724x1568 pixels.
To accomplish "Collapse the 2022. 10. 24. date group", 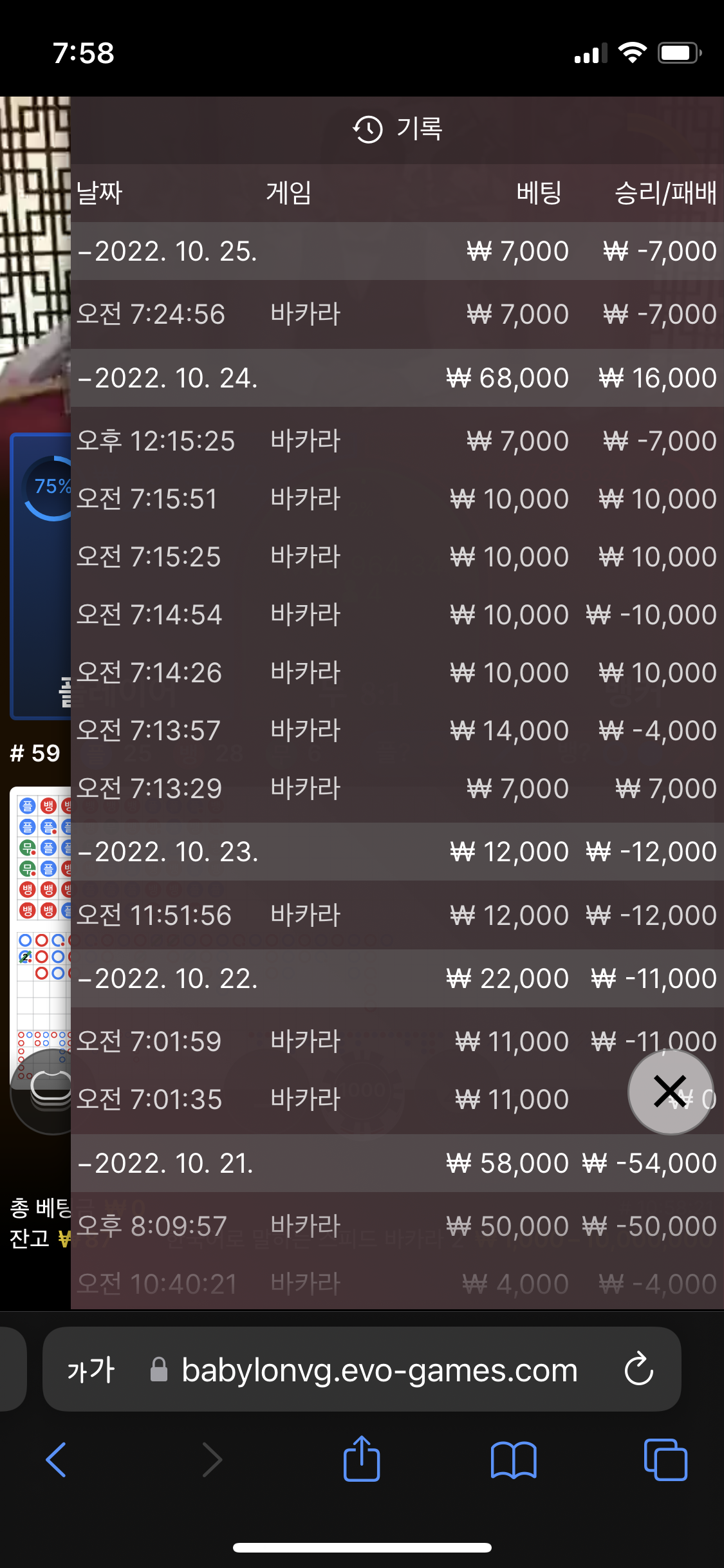I will click(x=167, y=378).
